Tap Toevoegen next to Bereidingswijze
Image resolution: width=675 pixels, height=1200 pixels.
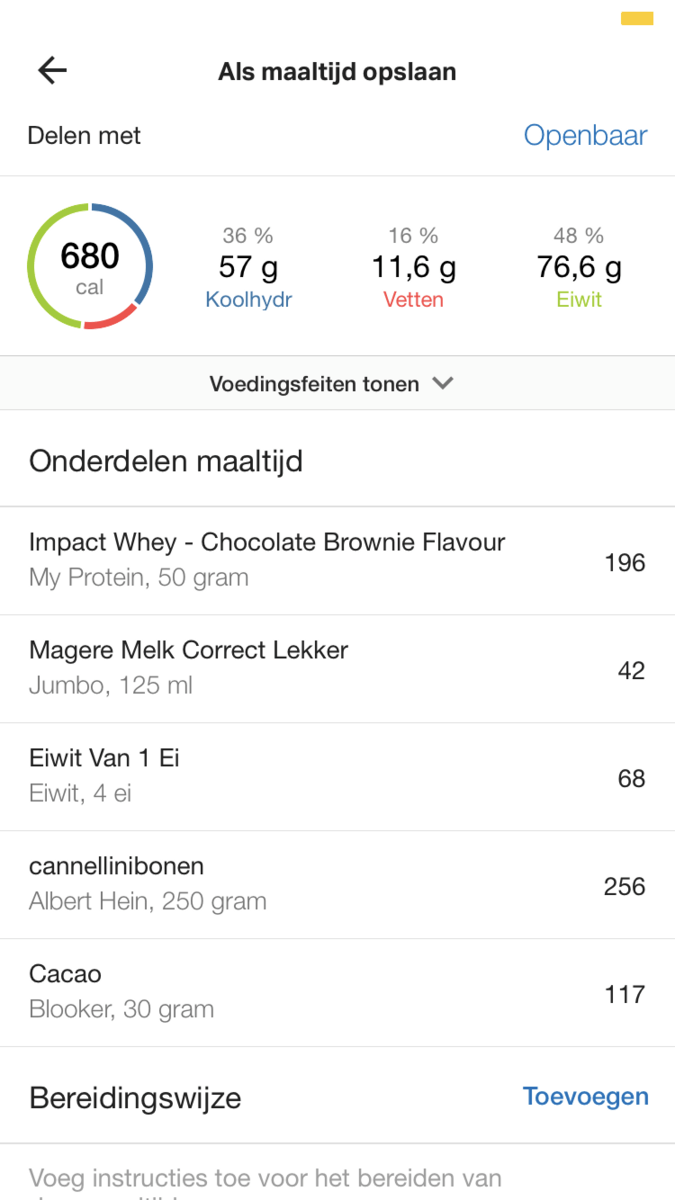click(585, 1097)
